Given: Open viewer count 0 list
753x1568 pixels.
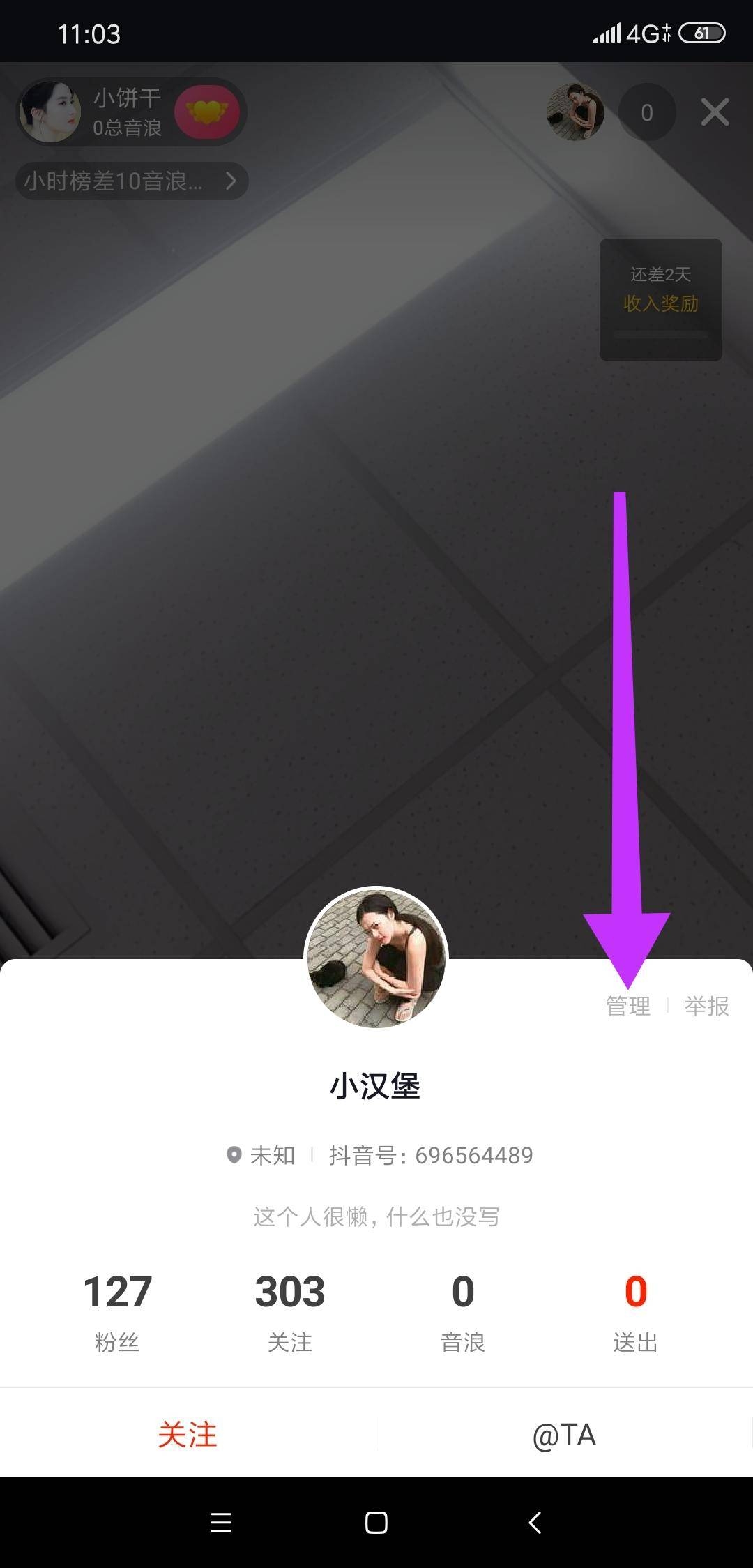Looking at the screenshot, I should coord(647,112).
